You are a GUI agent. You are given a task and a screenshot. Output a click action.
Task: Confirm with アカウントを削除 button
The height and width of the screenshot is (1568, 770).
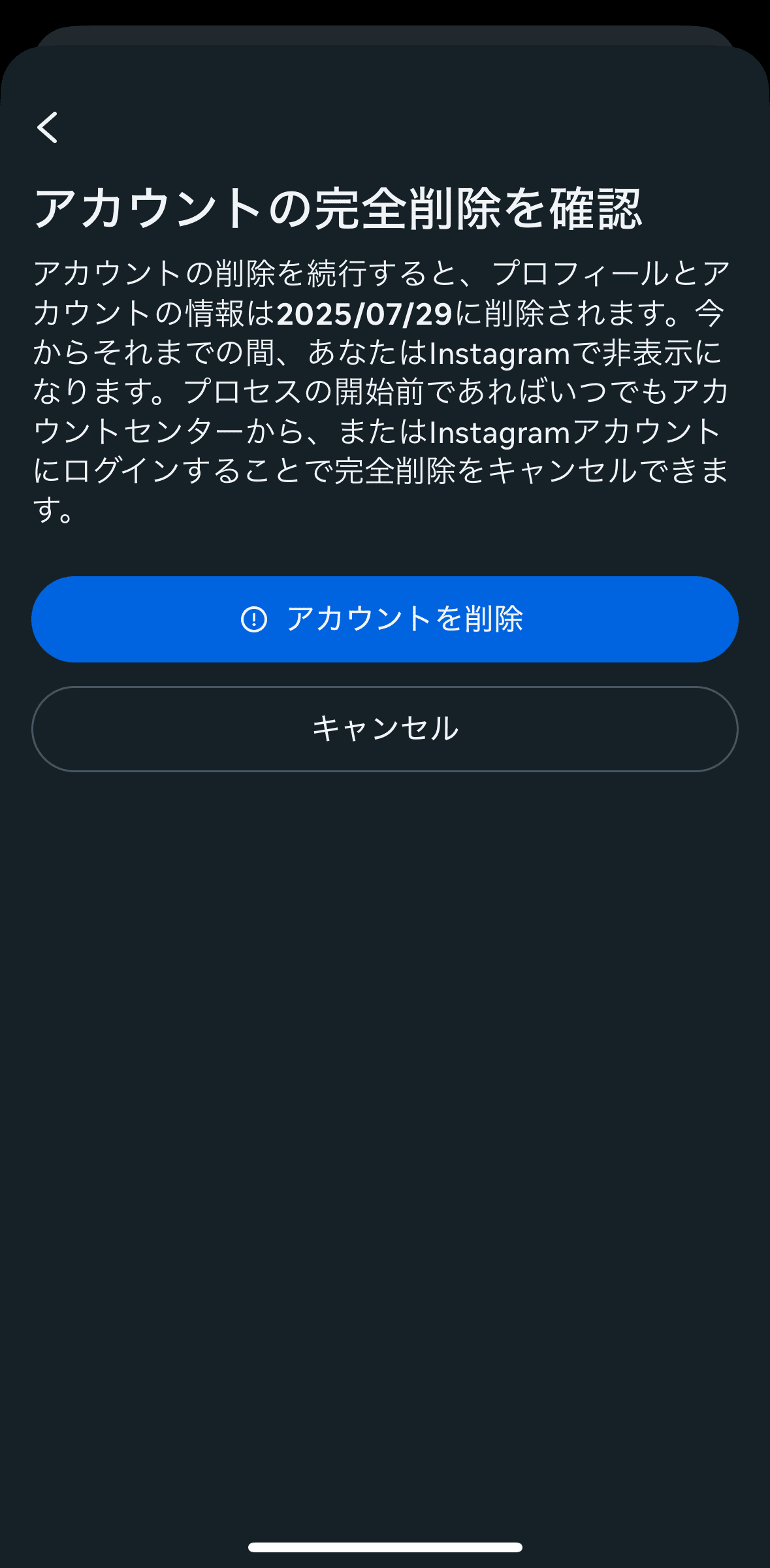click(385, 619)
